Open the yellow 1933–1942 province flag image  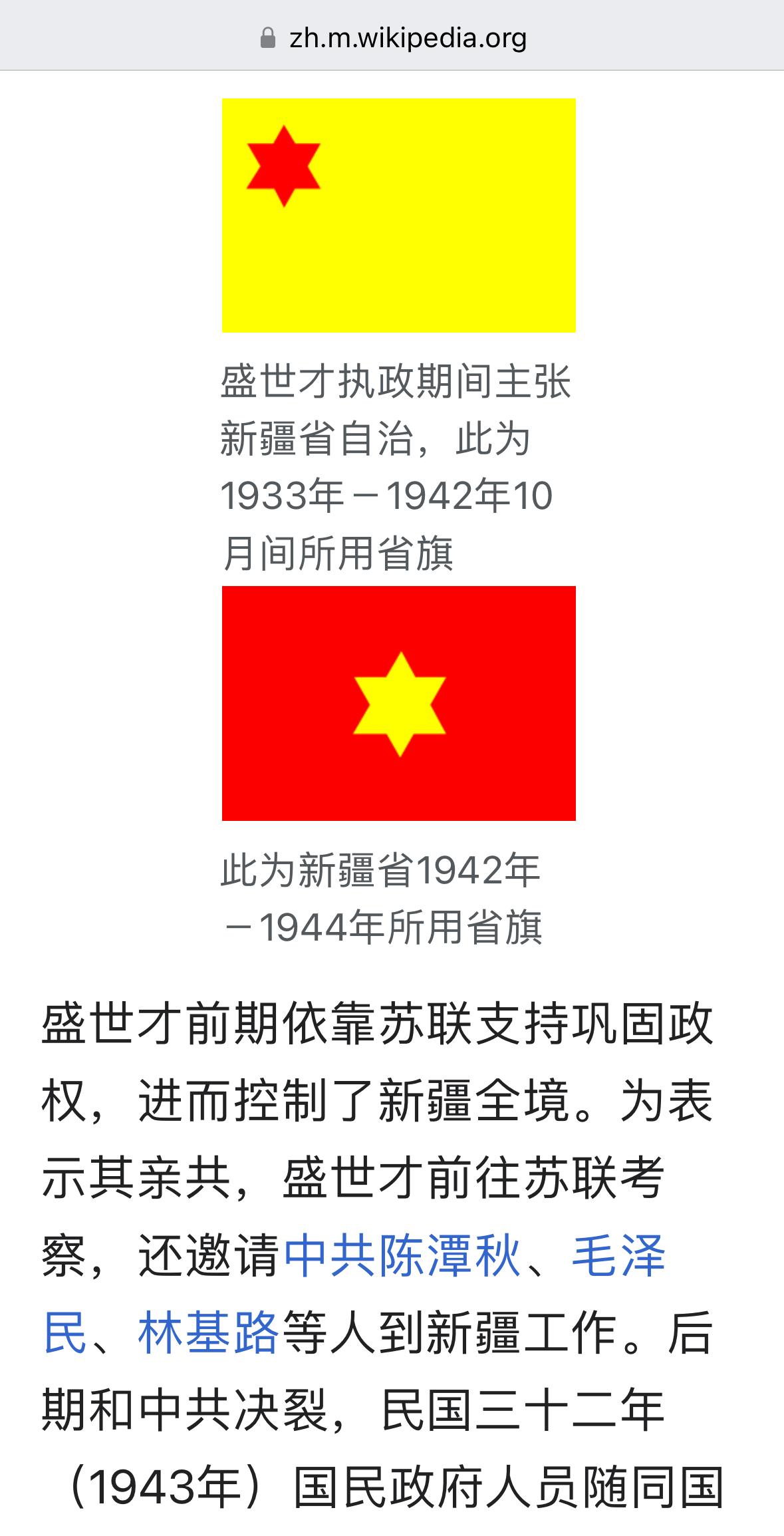pos(398,215)
